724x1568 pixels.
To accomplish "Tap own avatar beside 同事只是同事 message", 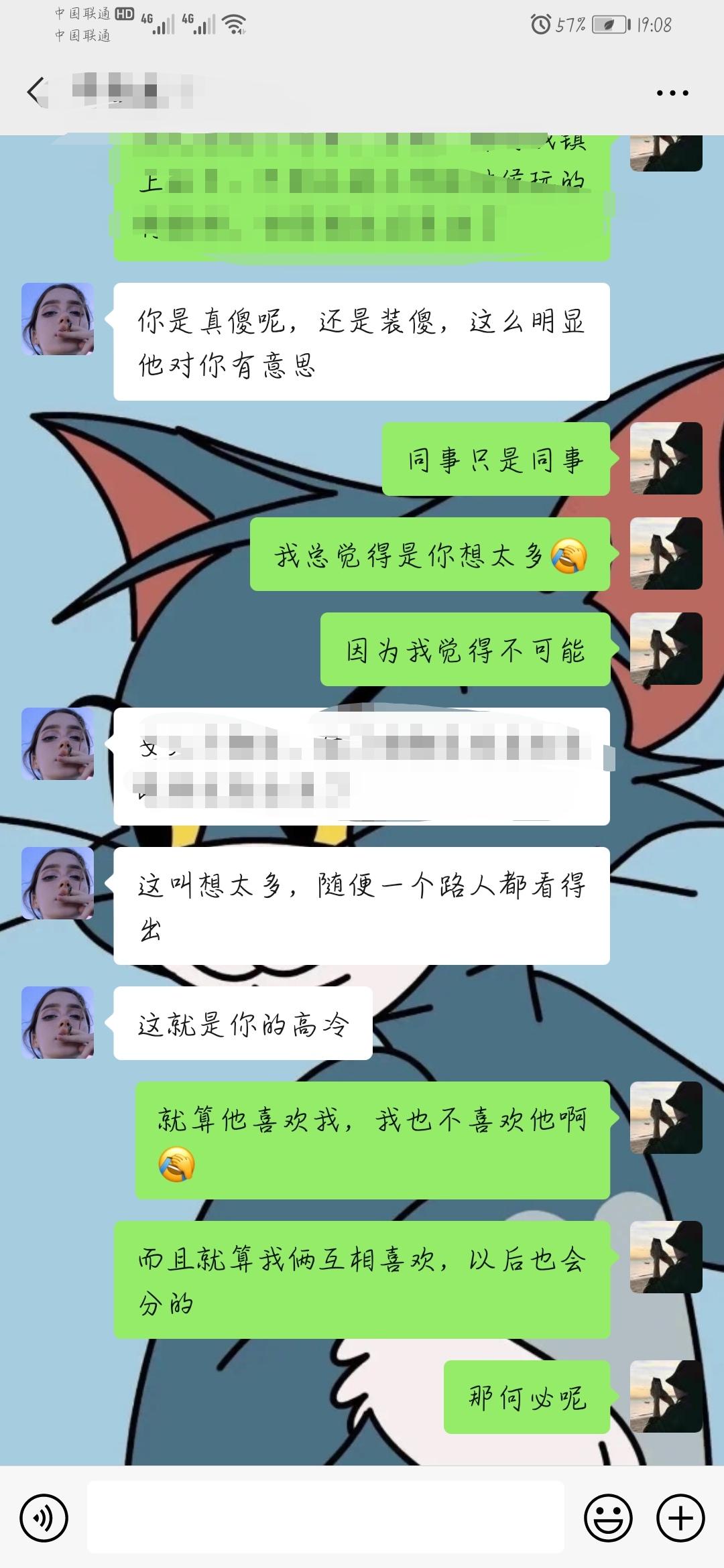I will point(666,458).
